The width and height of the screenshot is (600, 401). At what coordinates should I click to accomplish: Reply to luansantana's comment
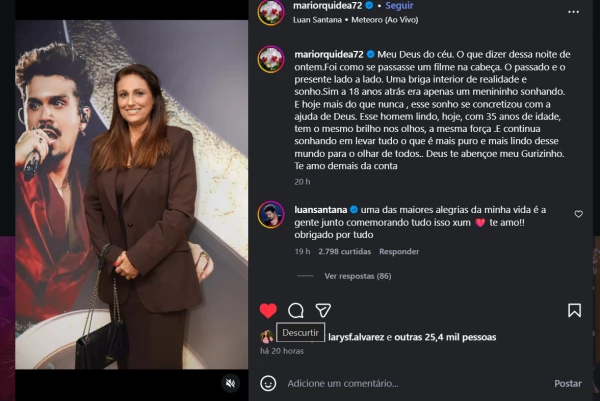(x=399, y=251)
